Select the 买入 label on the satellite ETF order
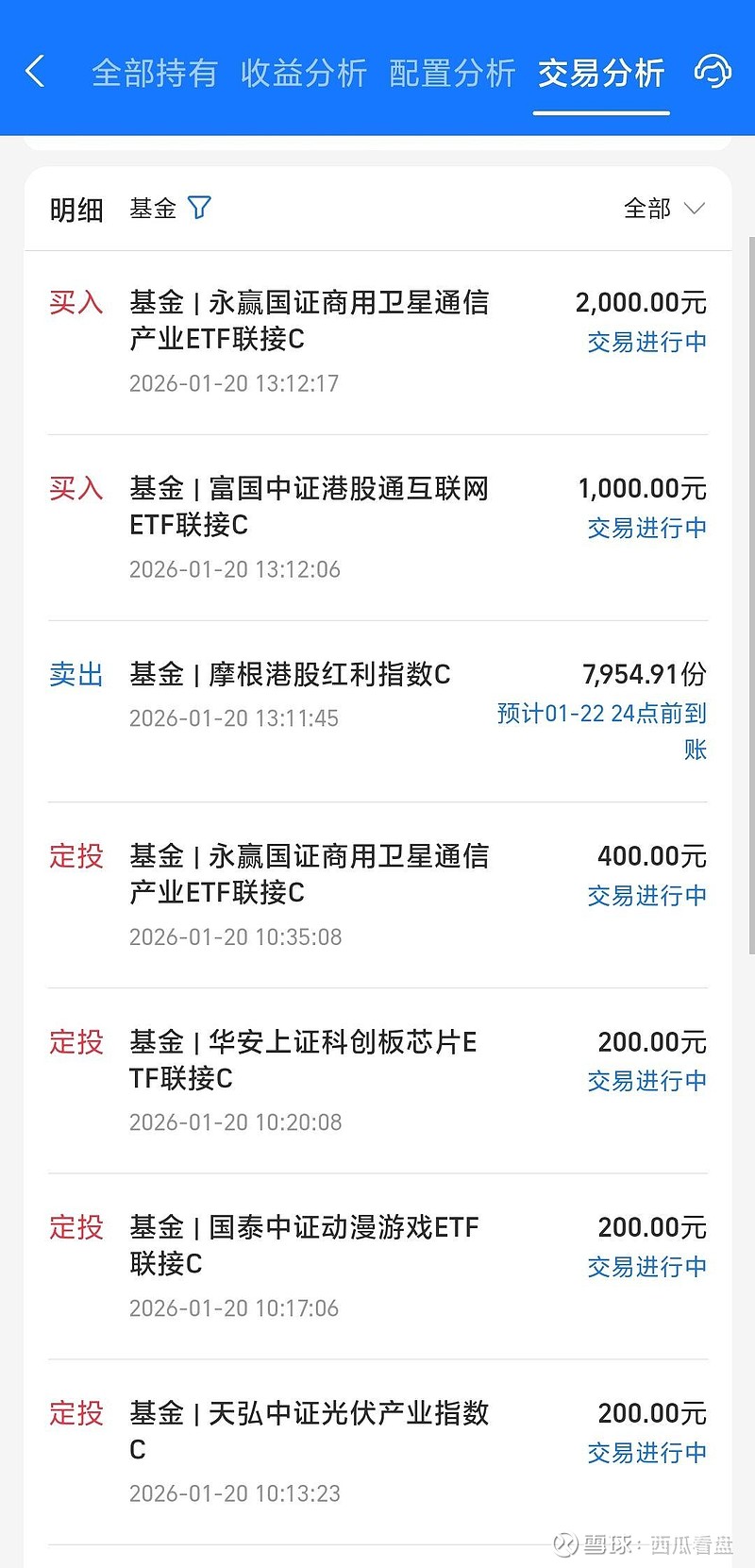This screenshot has height=1568, width=755. [75, 303]
